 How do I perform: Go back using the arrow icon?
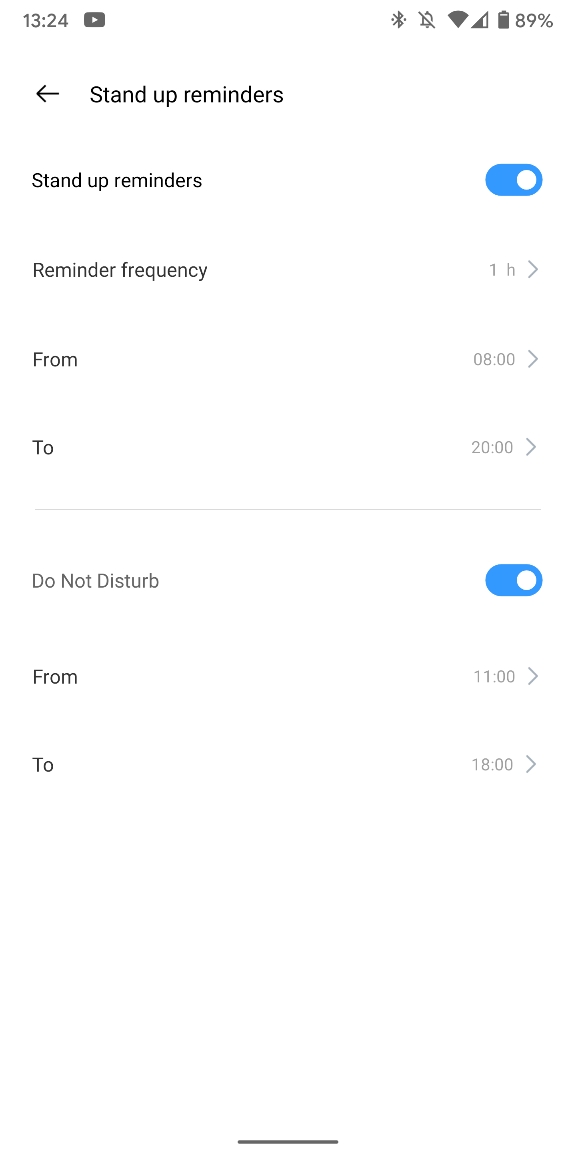pyautogui.click(x=47, y=94)
